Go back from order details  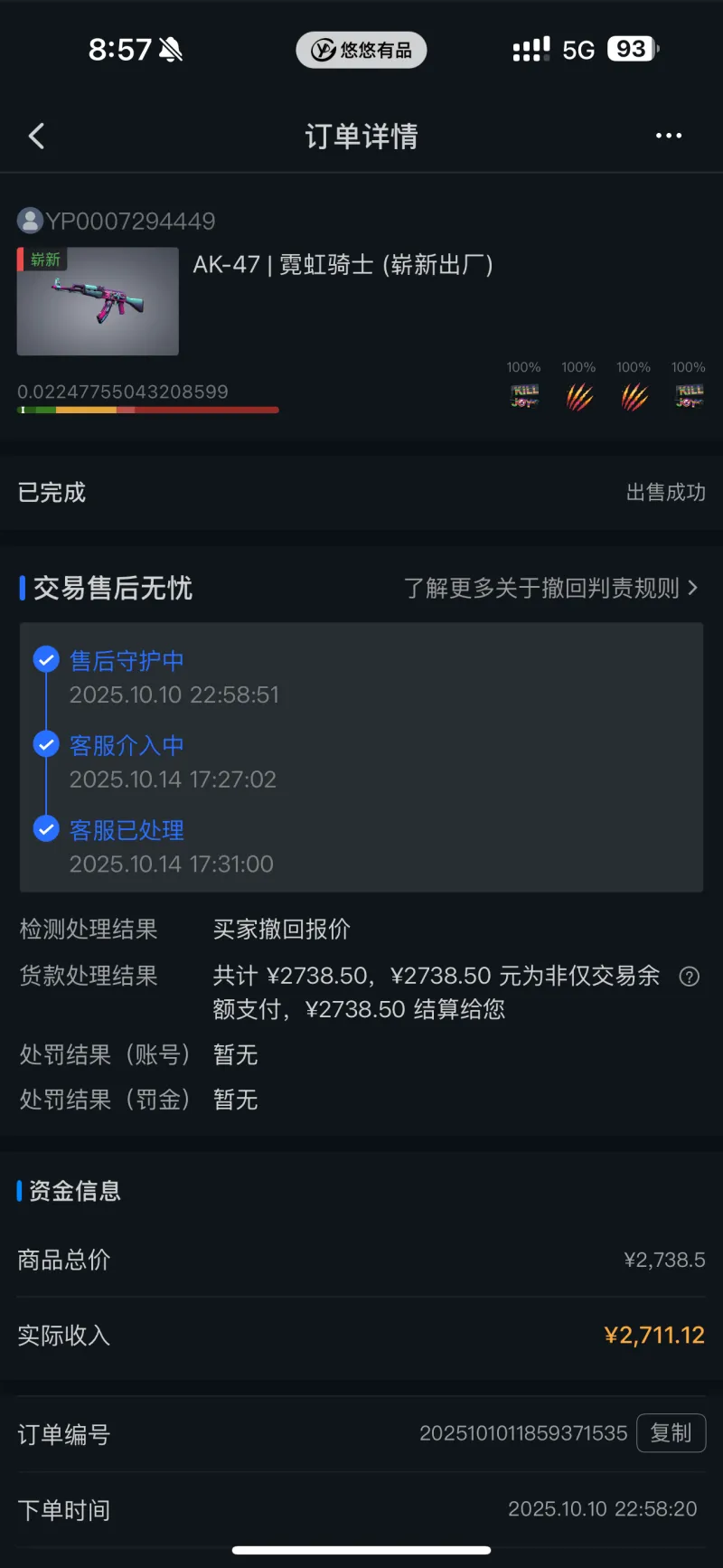37,137
